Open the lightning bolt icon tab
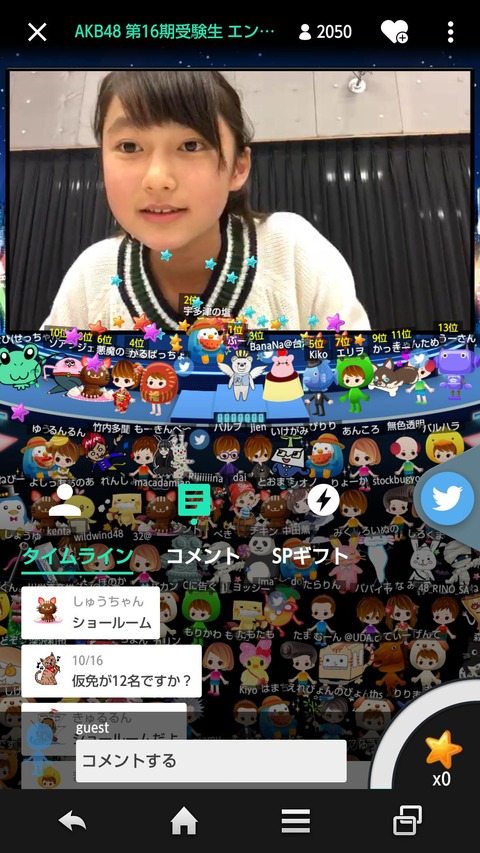Image resolution: width=480 pixels, height=853 pixels. point(324,500)
